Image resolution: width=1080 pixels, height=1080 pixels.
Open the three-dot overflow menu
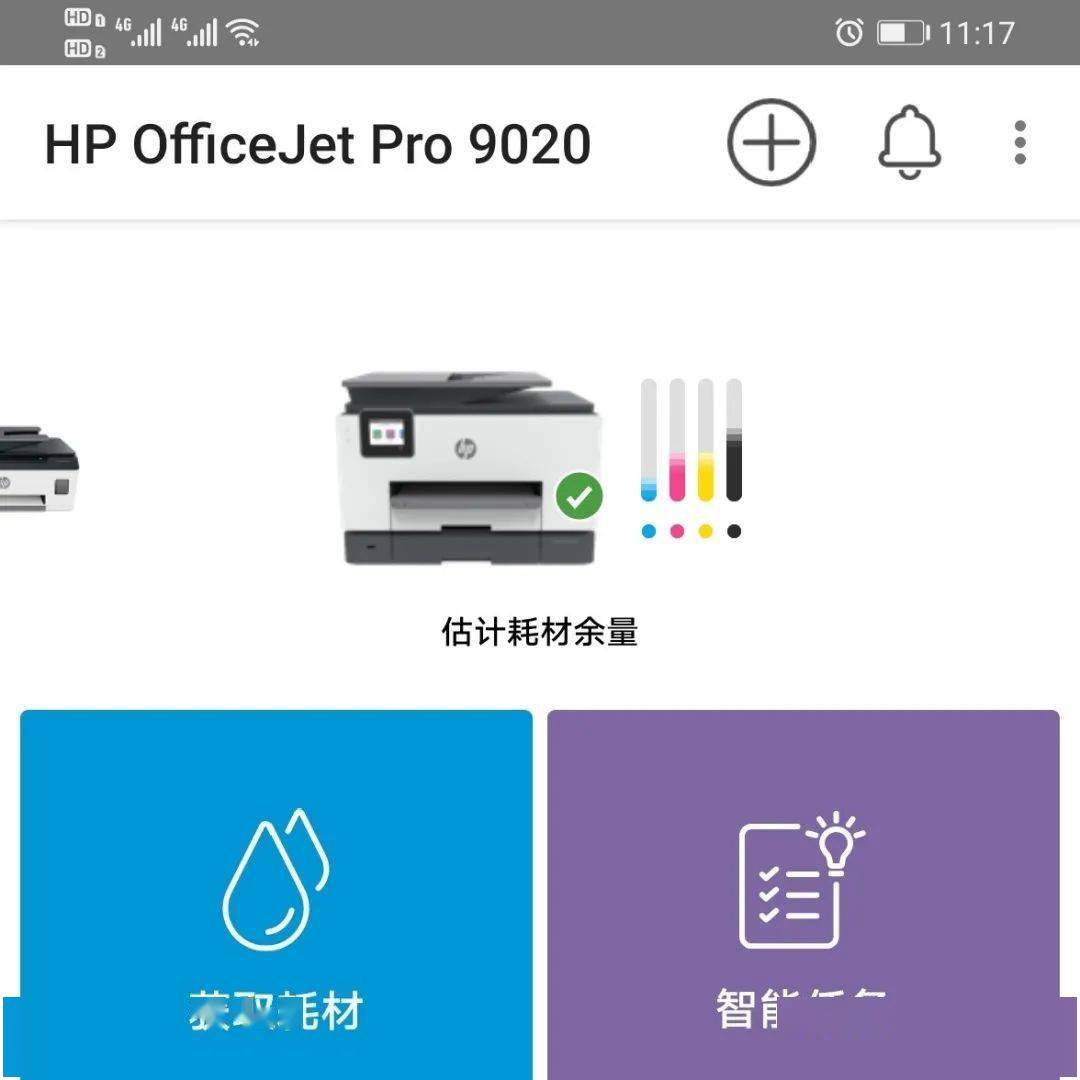click(1019, 143)
